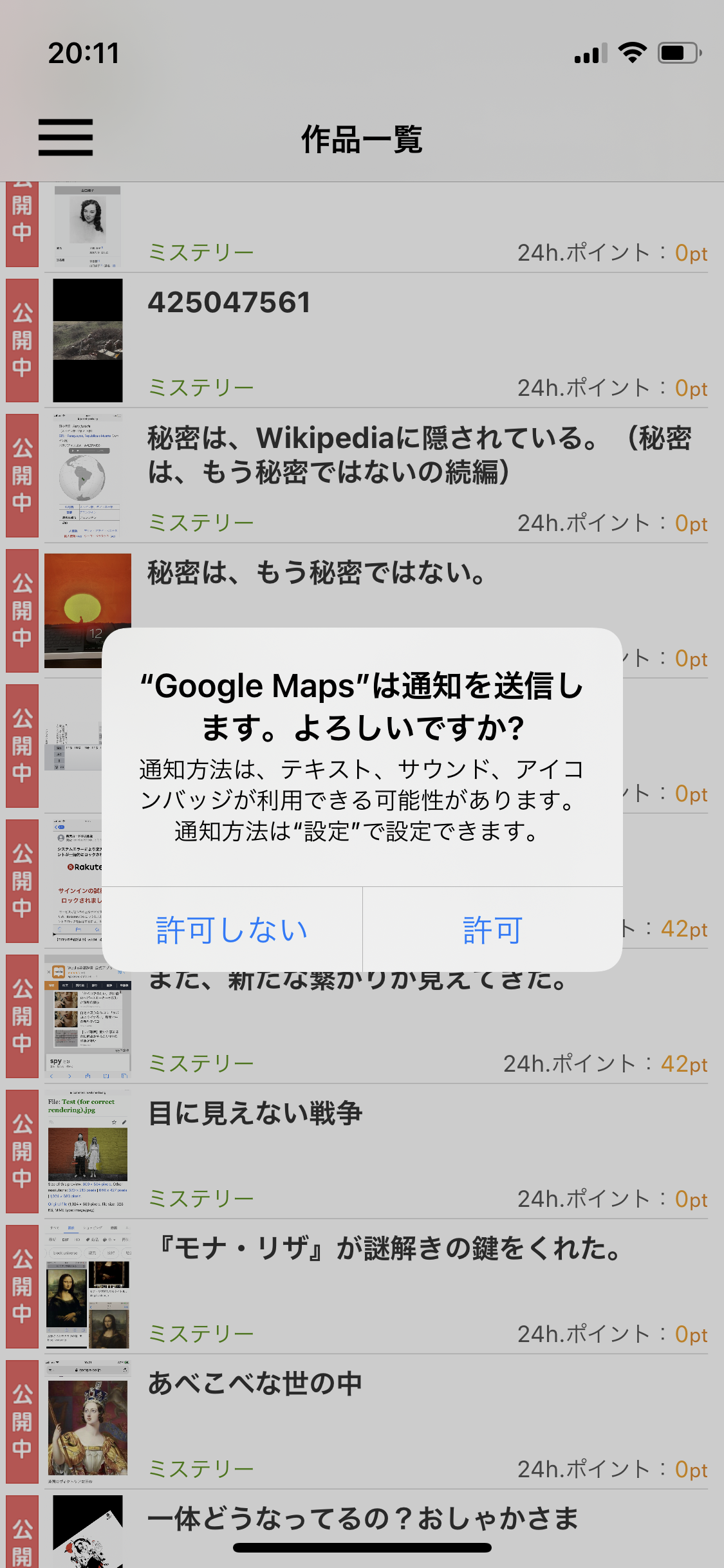The width and height of the screenshot is (724, 1568).
Task: Open あべこべな世の中
Action: [x=255, y=1384]
